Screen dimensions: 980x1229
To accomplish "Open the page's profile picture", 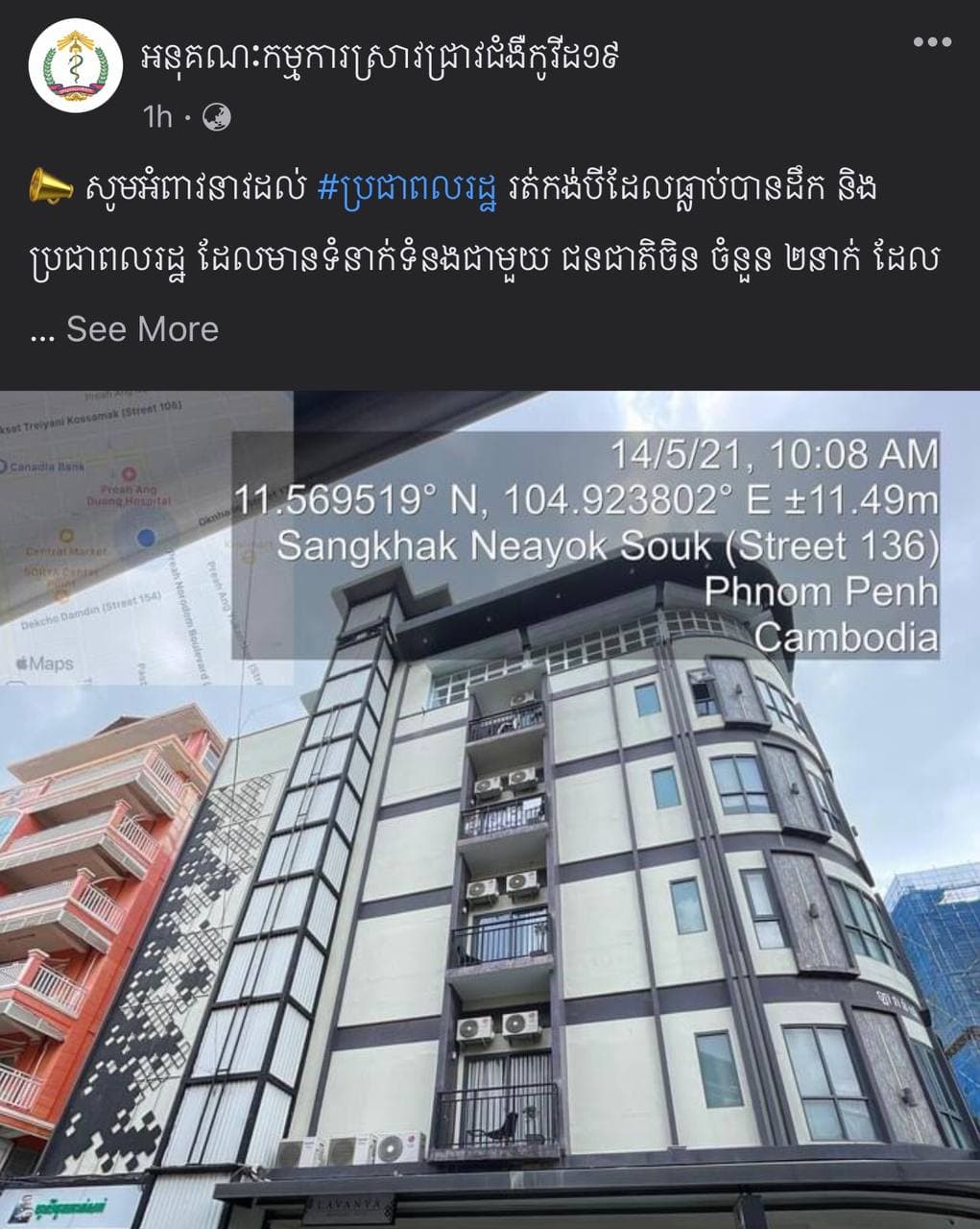I will tap(74, 65).
